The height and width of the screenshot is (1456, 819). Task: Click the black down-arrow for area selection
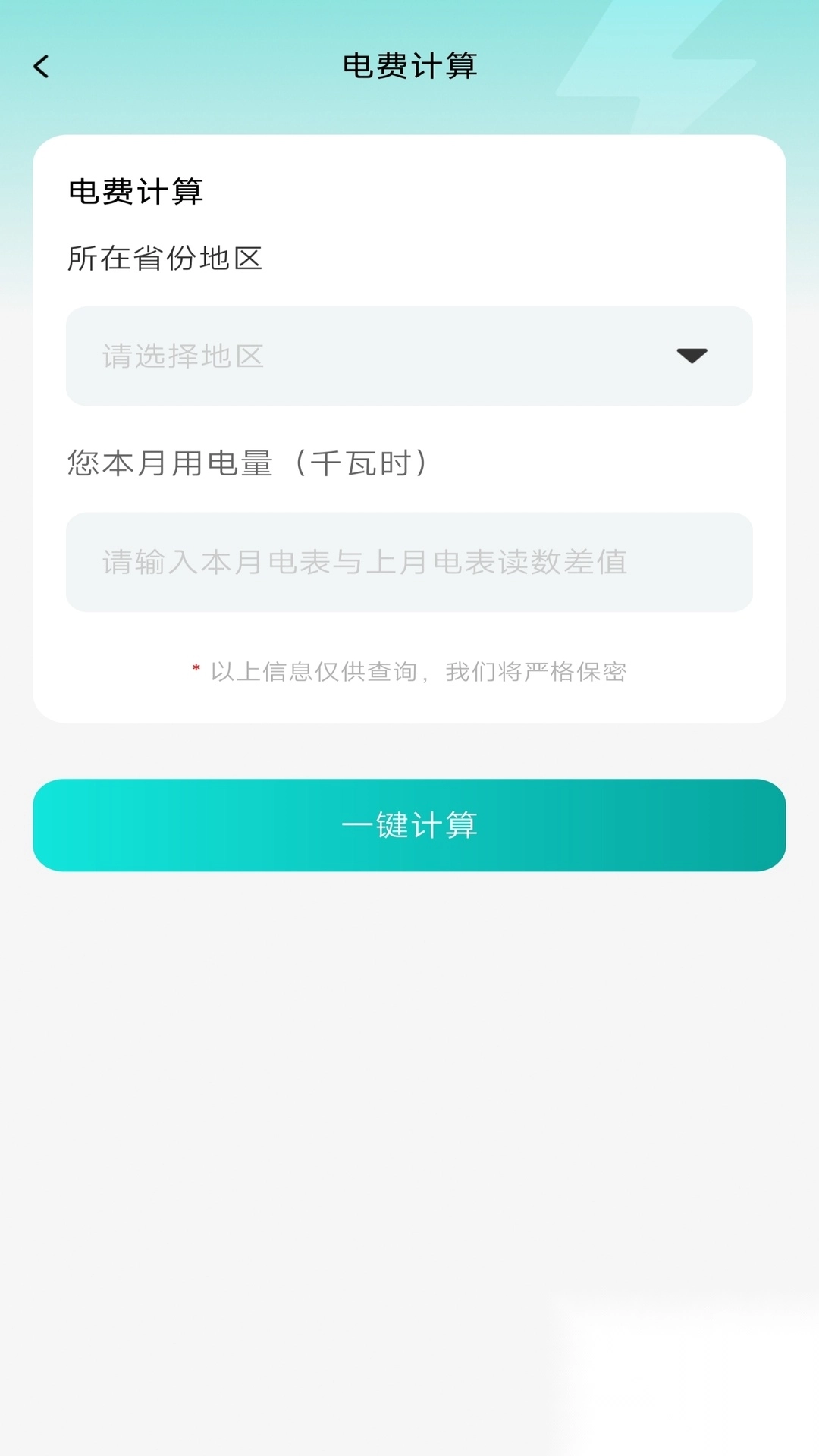690,356
